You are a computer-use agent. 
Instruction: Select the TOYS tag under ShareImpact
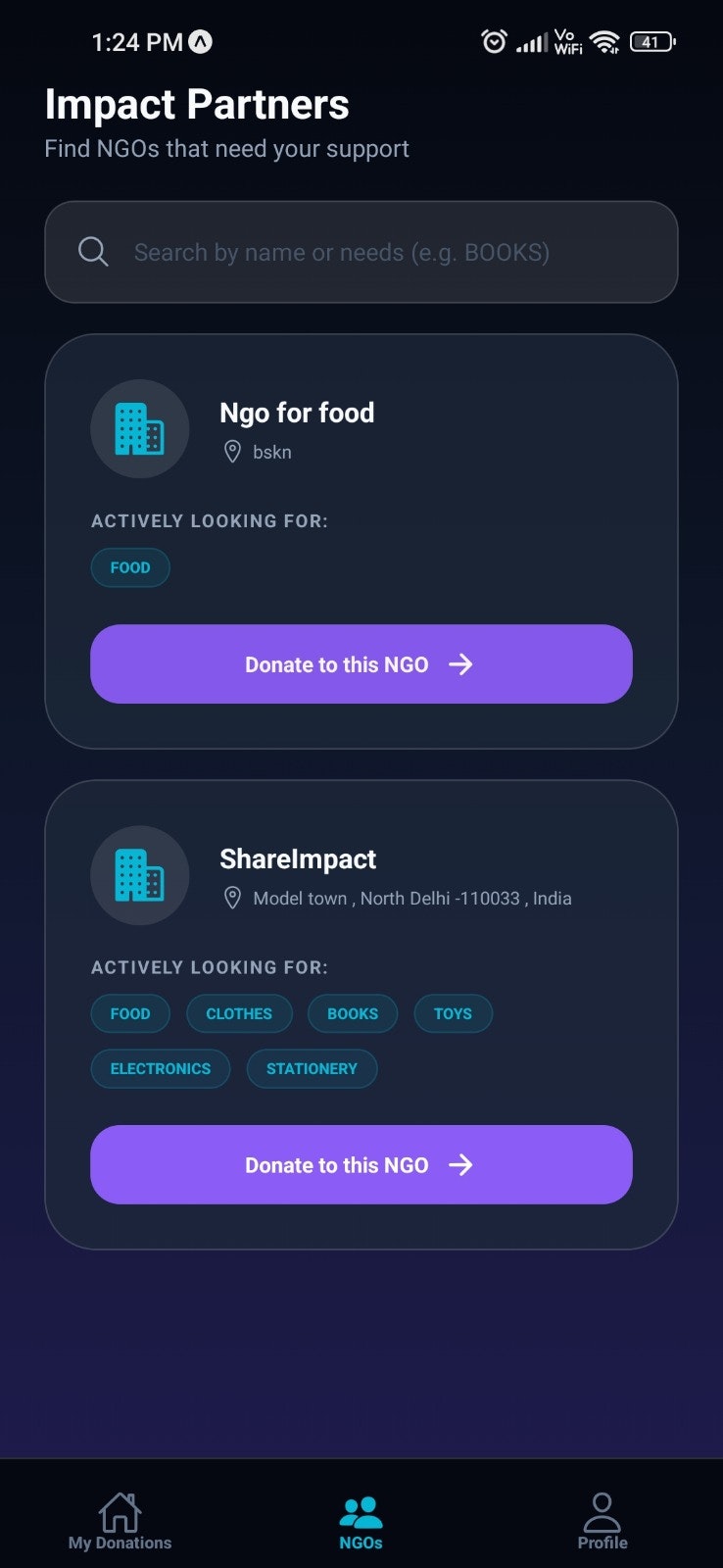453,1013
